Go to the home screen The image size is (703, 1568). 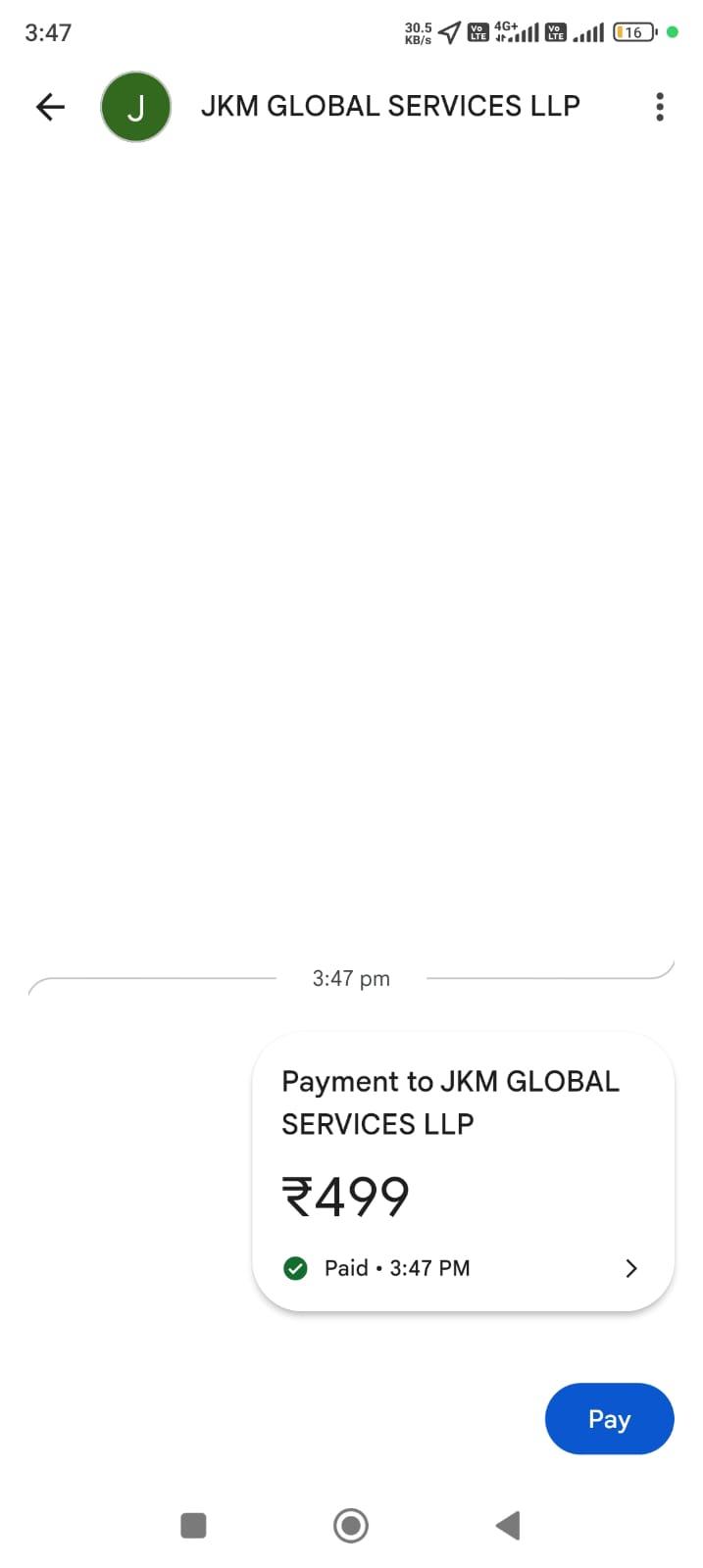point(351,1526)
